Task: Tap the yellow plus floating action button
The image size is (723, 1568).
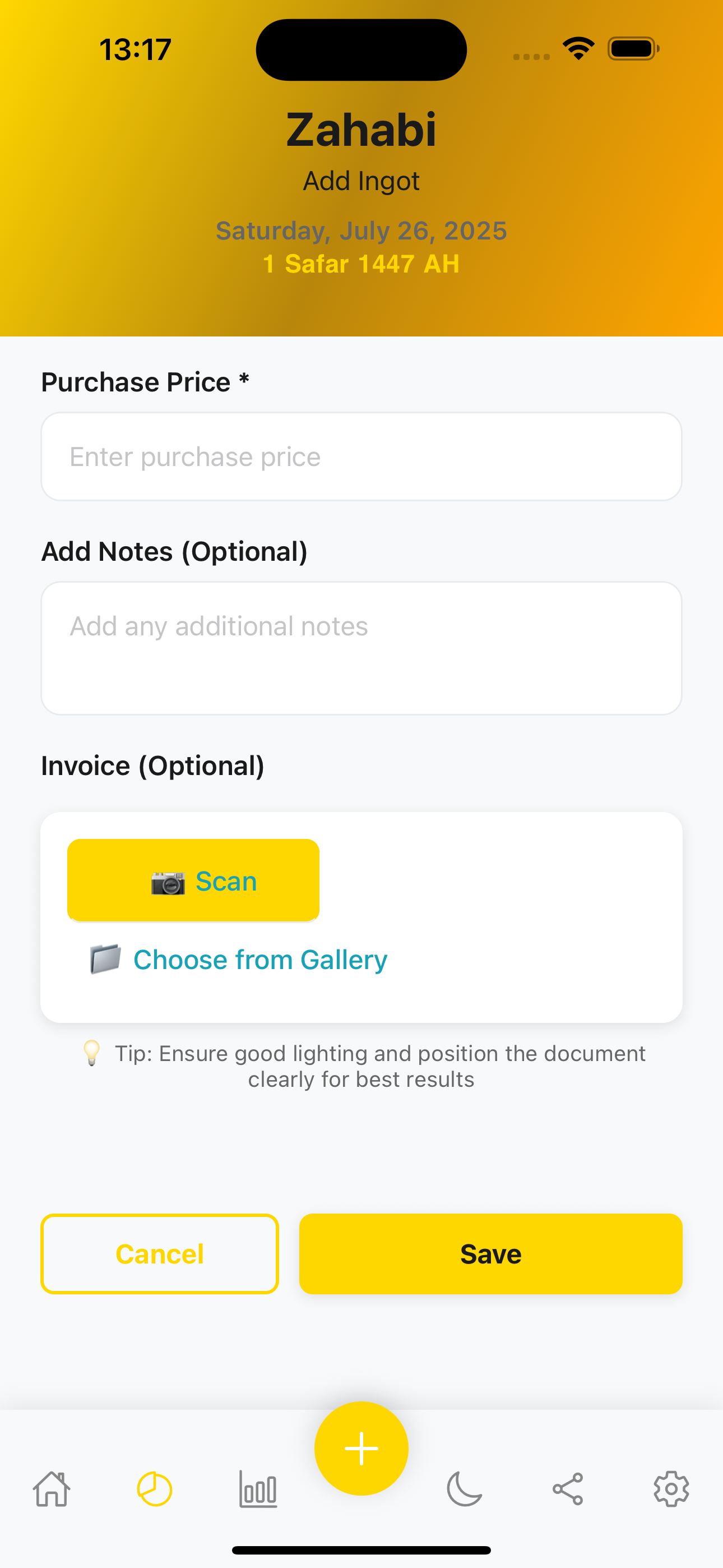Action: coord(361,1447)
